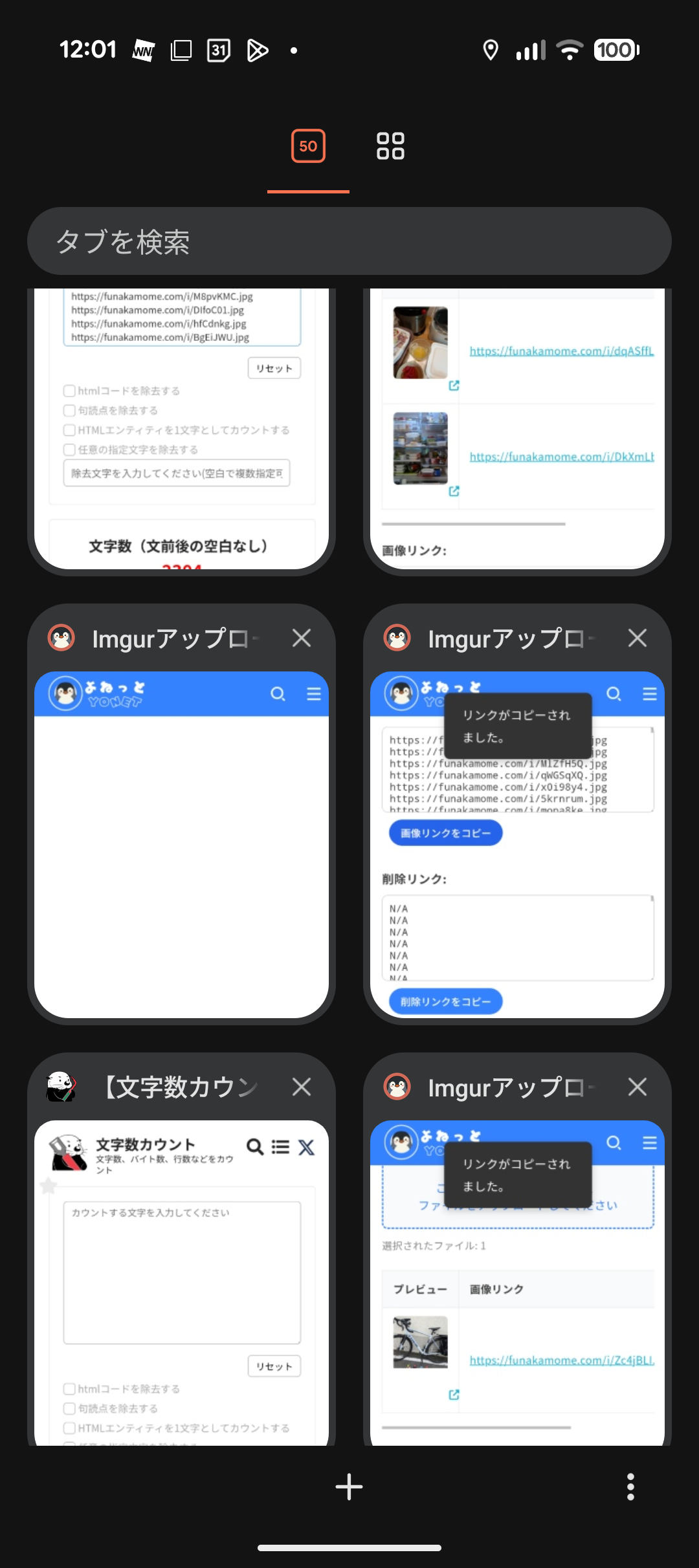
Task: Switch to the tab groups view
Action: click(x=390, y=146)
